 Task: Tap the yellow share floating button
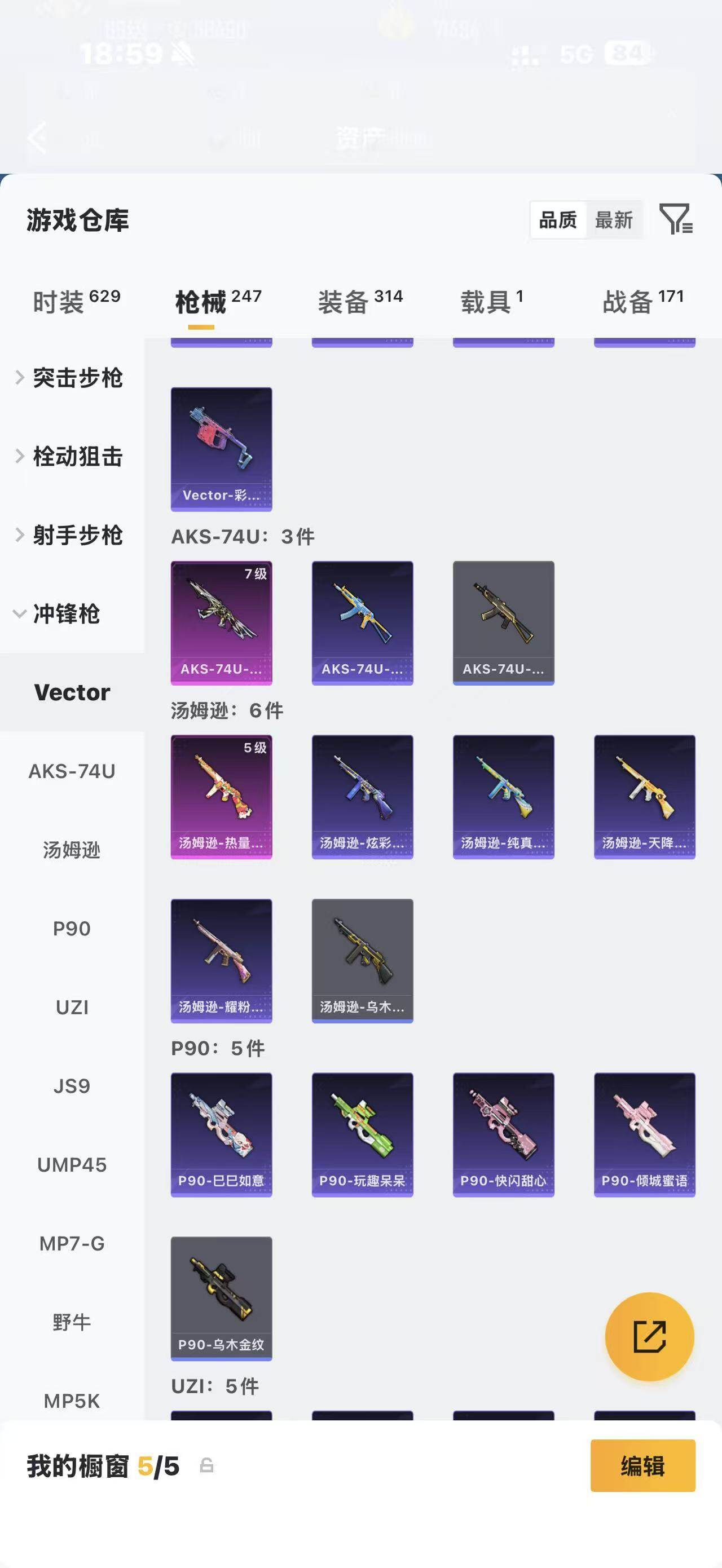click(x=650, y=1337)
